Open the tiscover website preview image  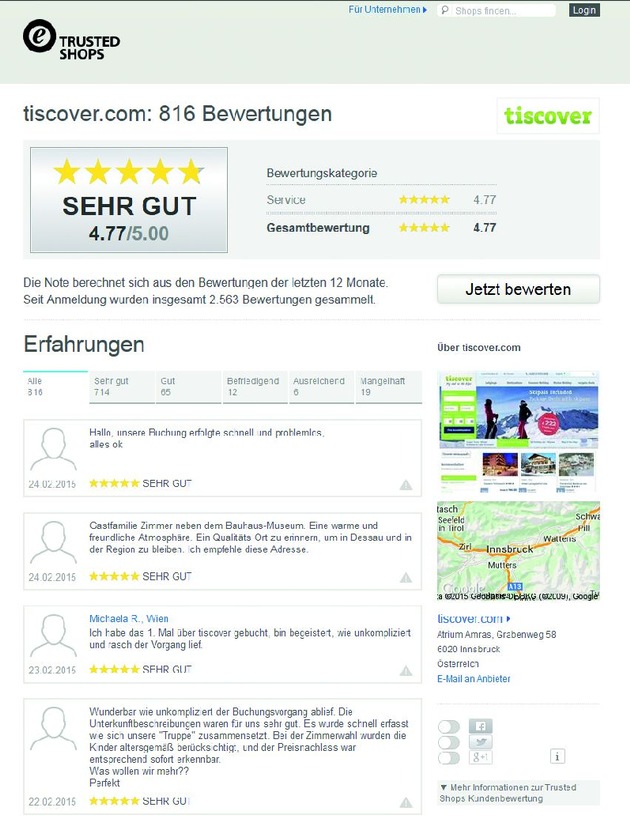[518, 432]
